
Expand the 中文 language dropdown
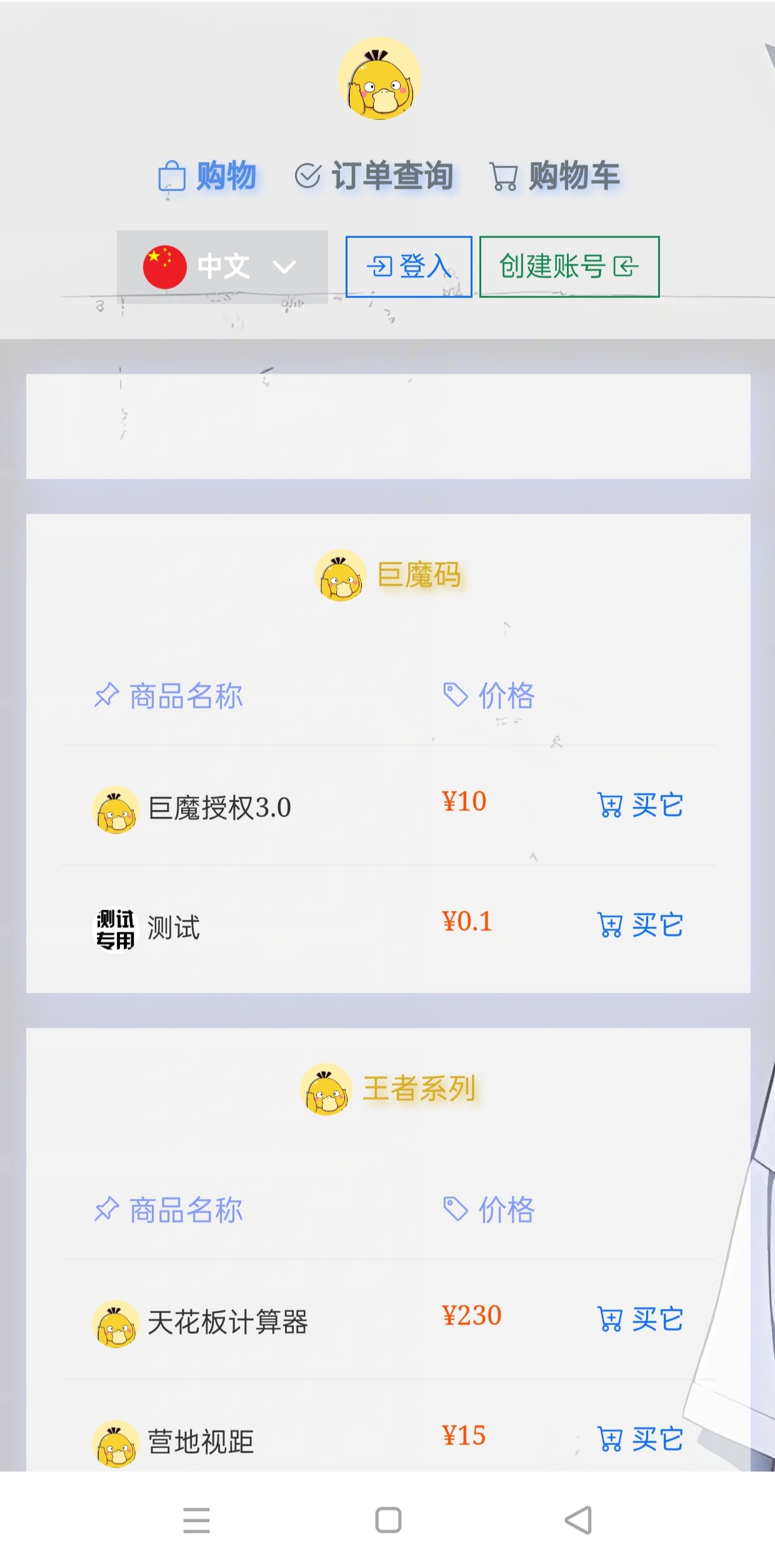[x=222, y=267]
